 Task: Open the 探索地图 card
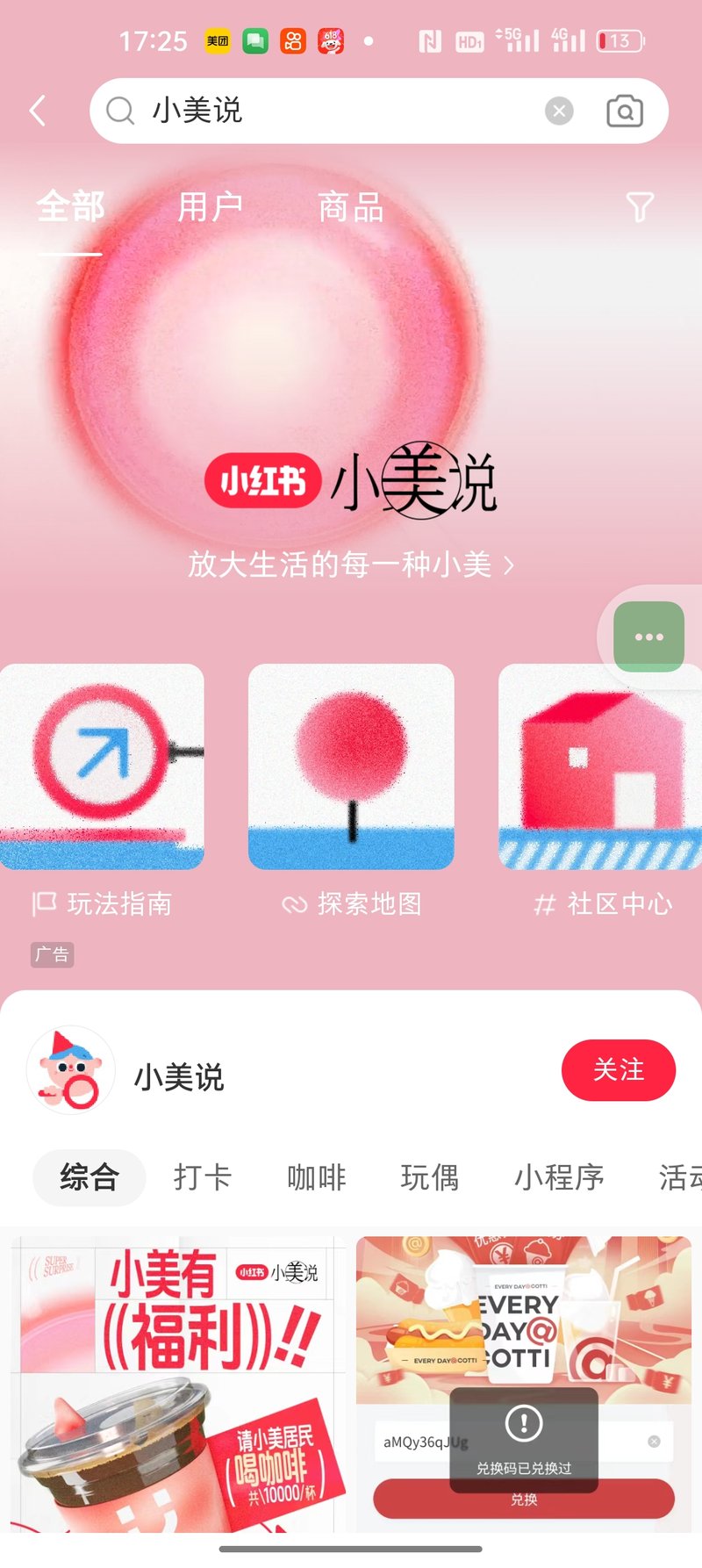351,767
